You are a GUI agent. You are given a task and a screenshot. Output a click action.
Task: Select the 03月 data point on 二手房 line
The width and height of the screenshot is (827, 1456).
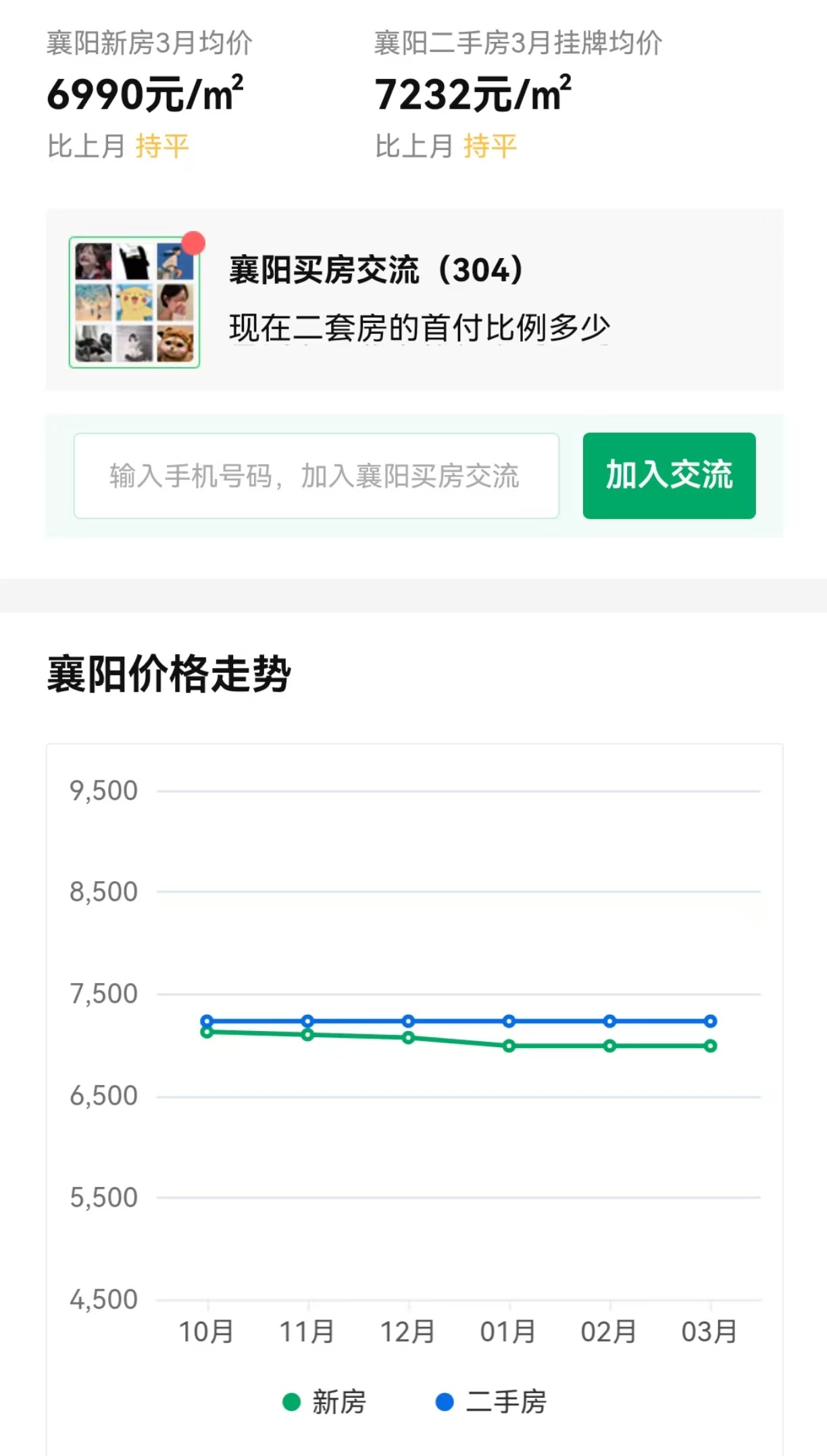710,1021
